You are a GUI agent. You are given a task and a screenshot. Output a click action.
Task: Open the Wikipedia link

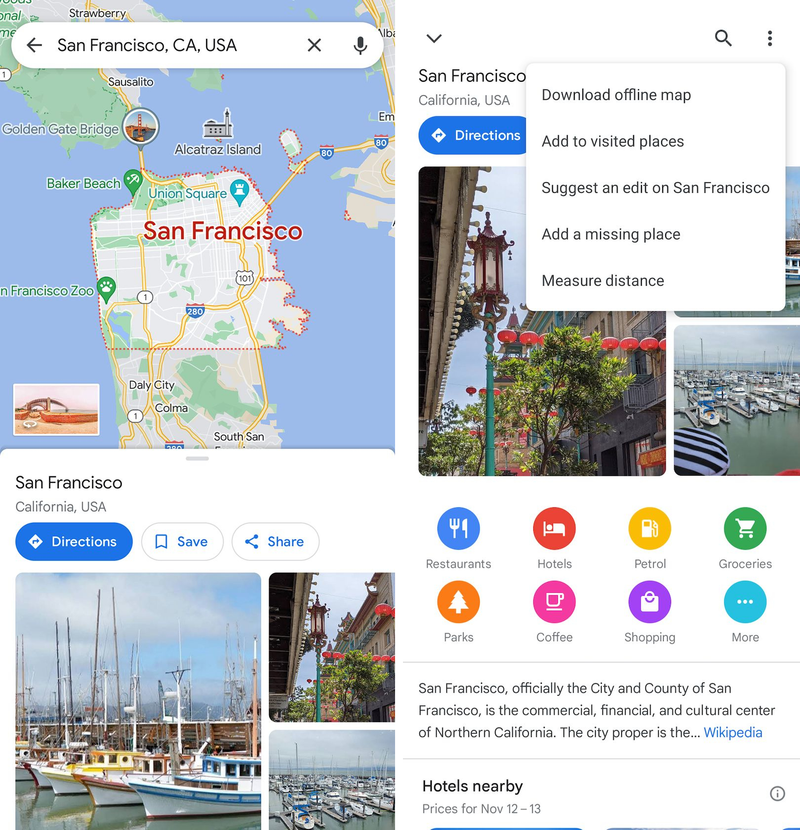click(733, 732)
